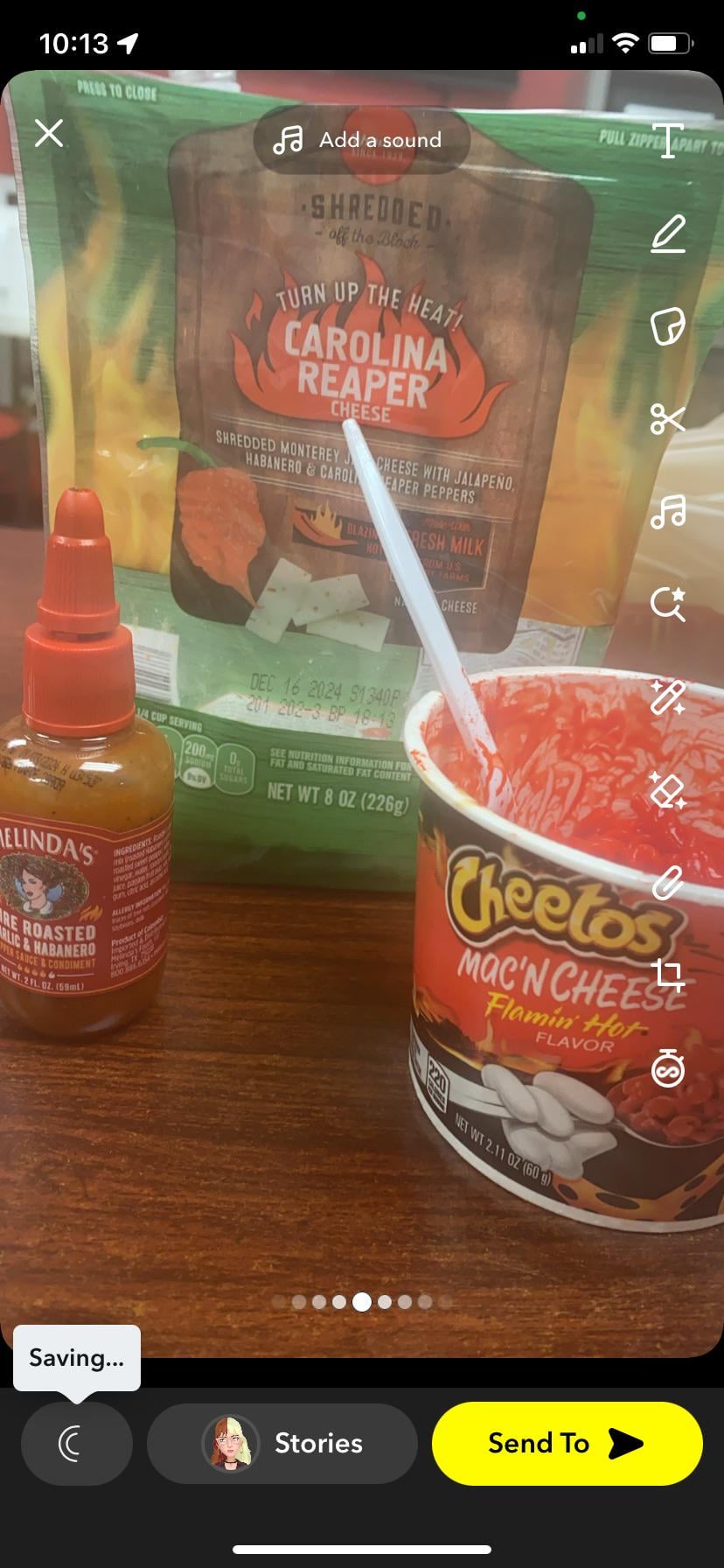724x1568 pixels.
Task: Open the music note tool
Action: 667,511
